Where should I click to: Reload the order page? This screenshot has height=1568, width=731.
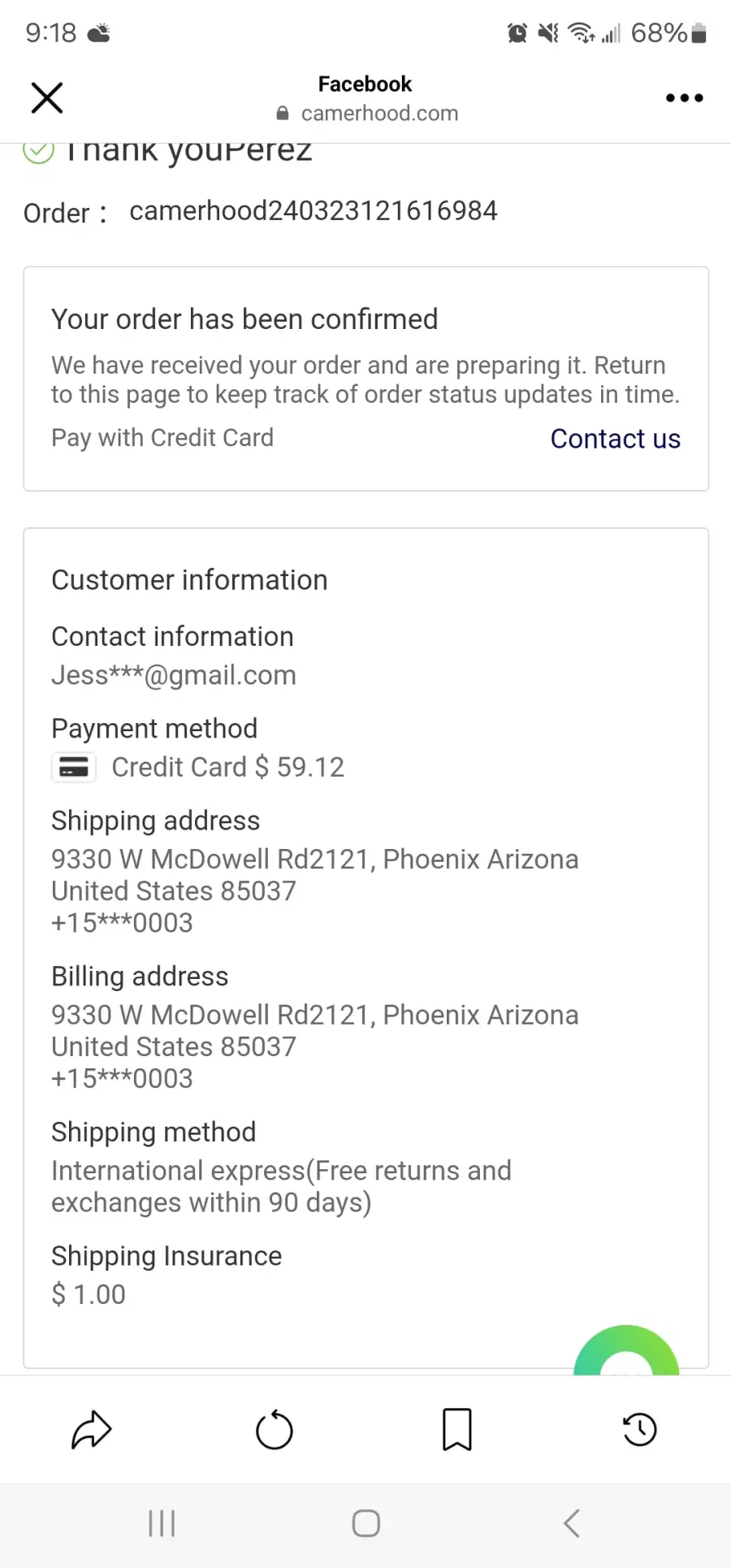275,1430
